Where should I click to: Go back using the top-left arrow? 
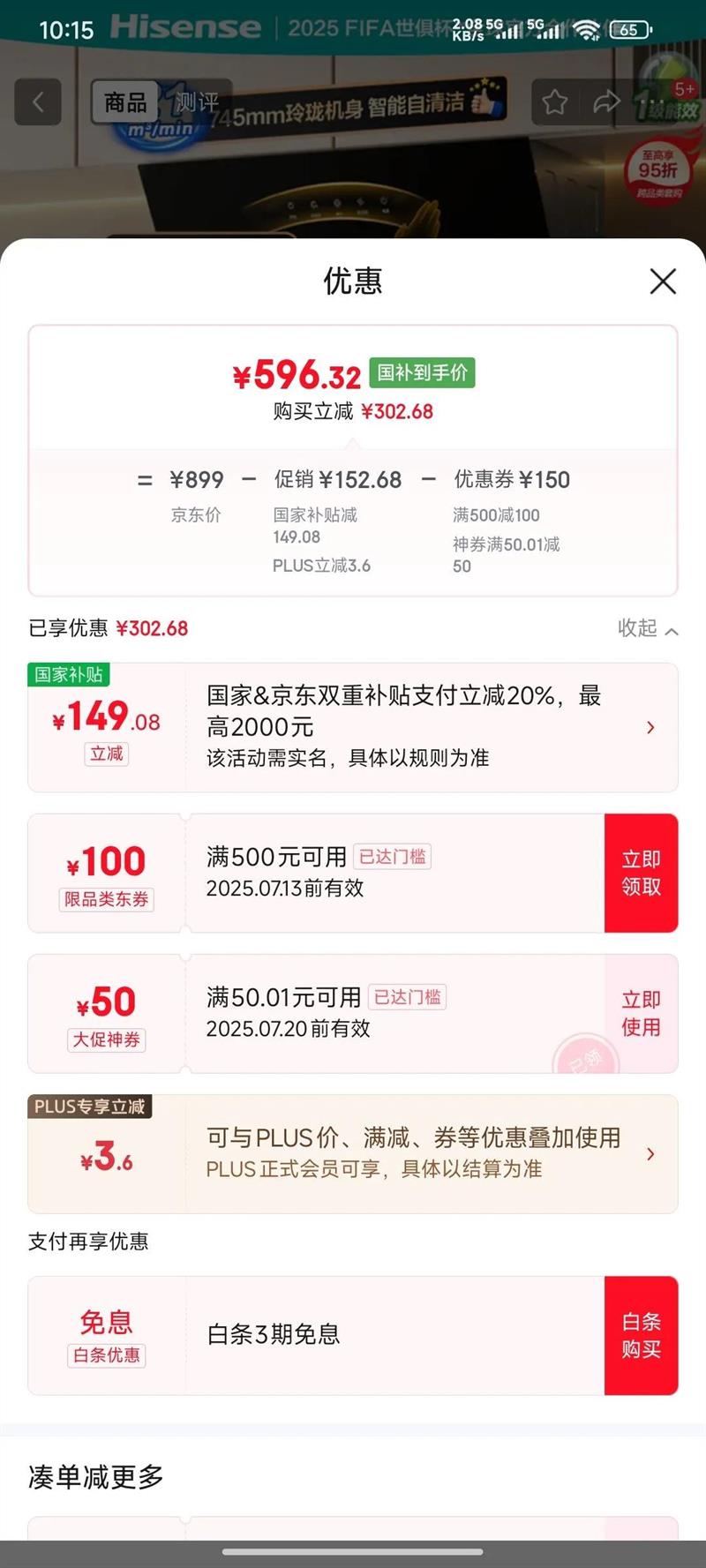tap(38, 102)
